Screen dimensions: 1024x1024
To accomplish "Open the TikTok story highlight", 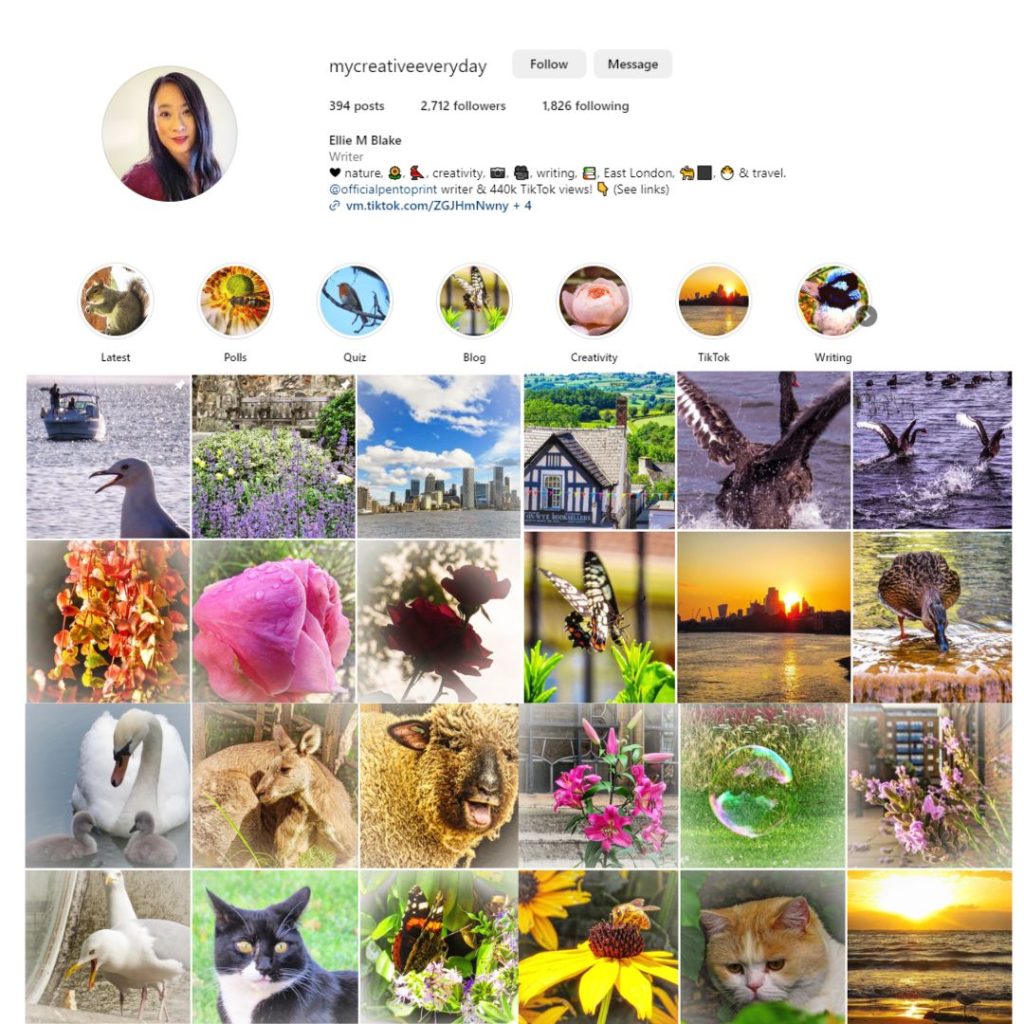I will [713, 301].
